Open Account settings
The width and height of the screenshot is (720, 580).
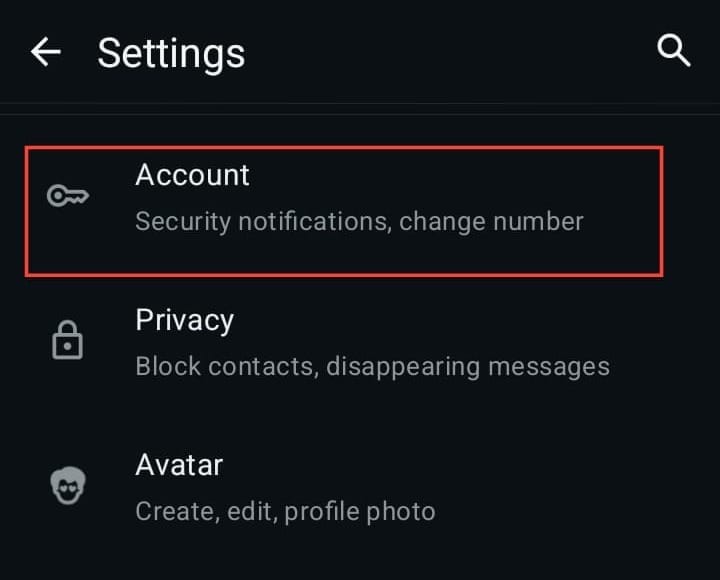tap(343, 198)
